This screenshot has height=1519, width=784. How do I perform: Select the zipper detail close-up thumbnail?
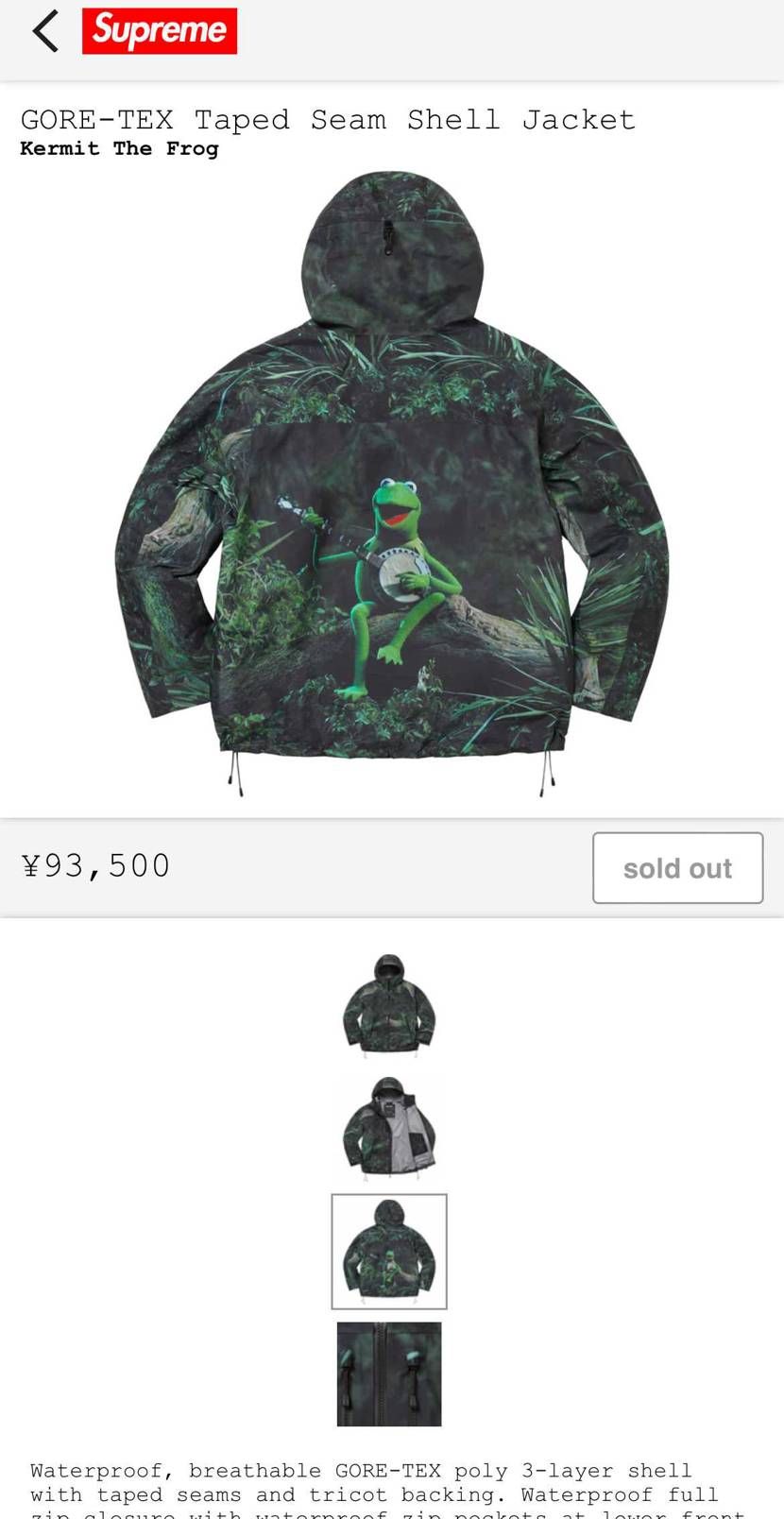click(x=389, y=1374)
